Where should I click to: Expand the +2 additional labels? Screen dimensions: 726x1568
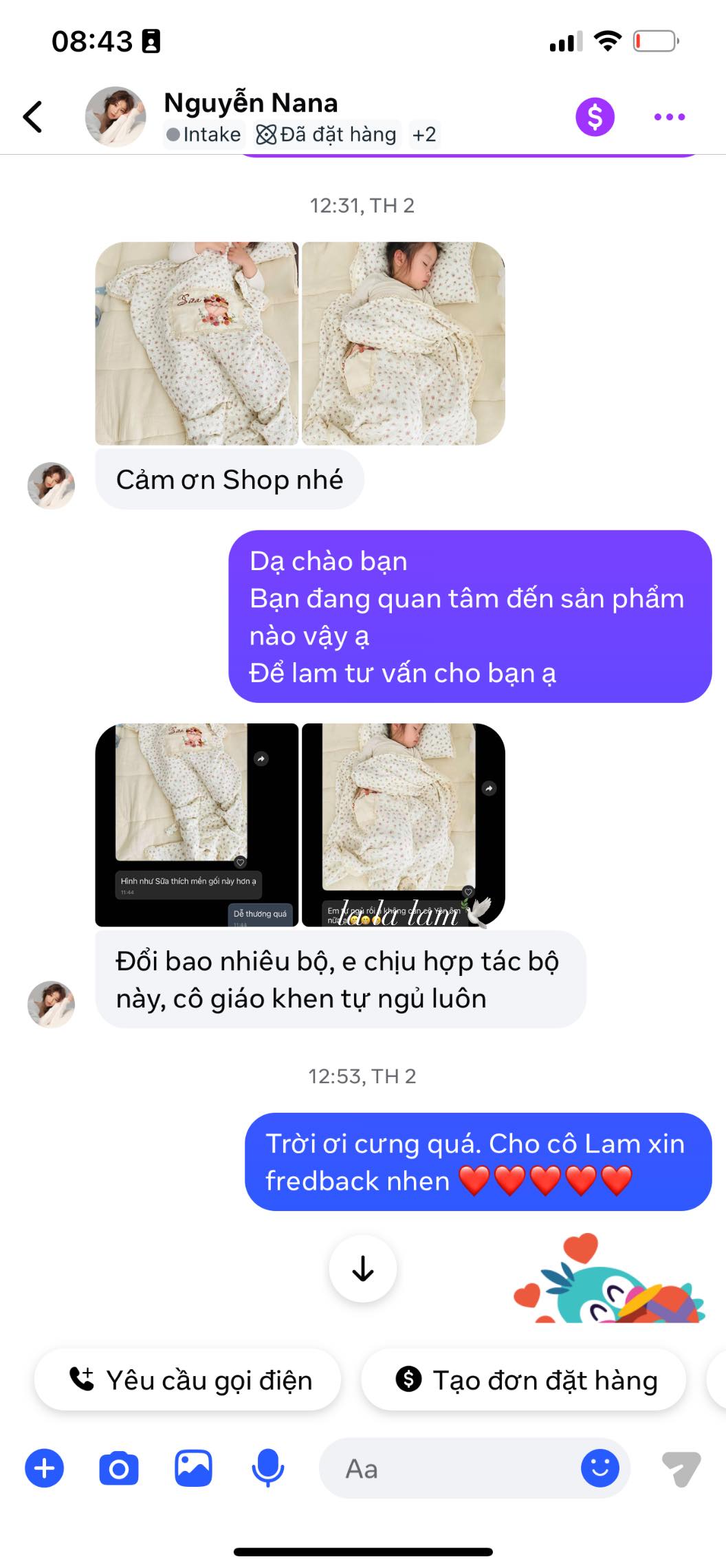point(423,134)
